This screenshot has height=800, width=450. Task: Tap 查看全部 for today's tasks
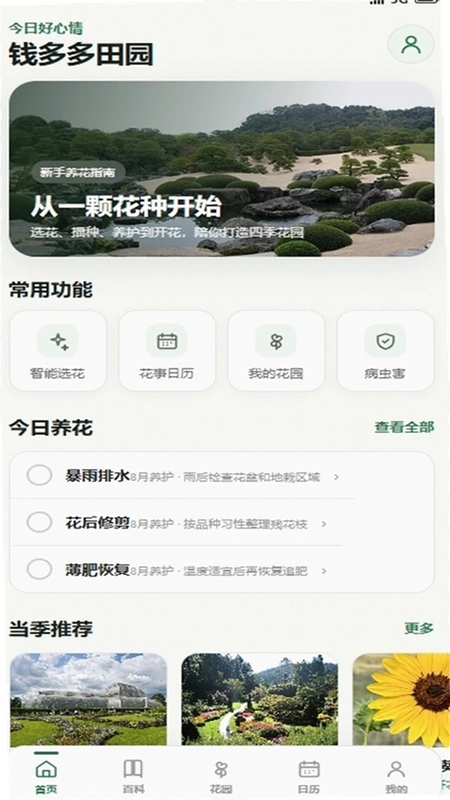405,427
